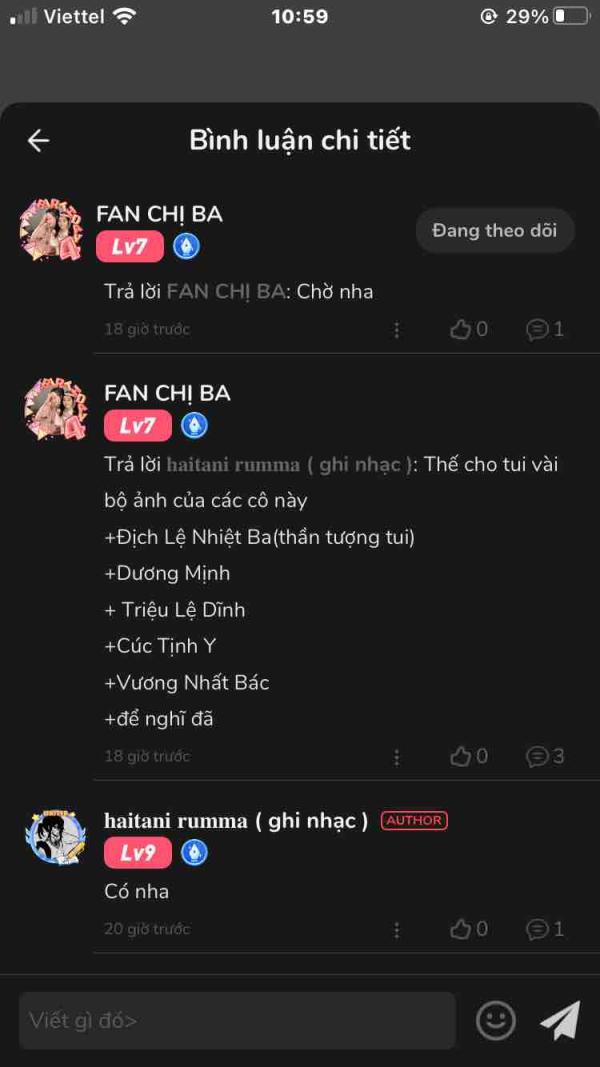Focus the 'Viết gì đó' comment field
This screenshot has width=600, height=1067.
(237, 1021)
